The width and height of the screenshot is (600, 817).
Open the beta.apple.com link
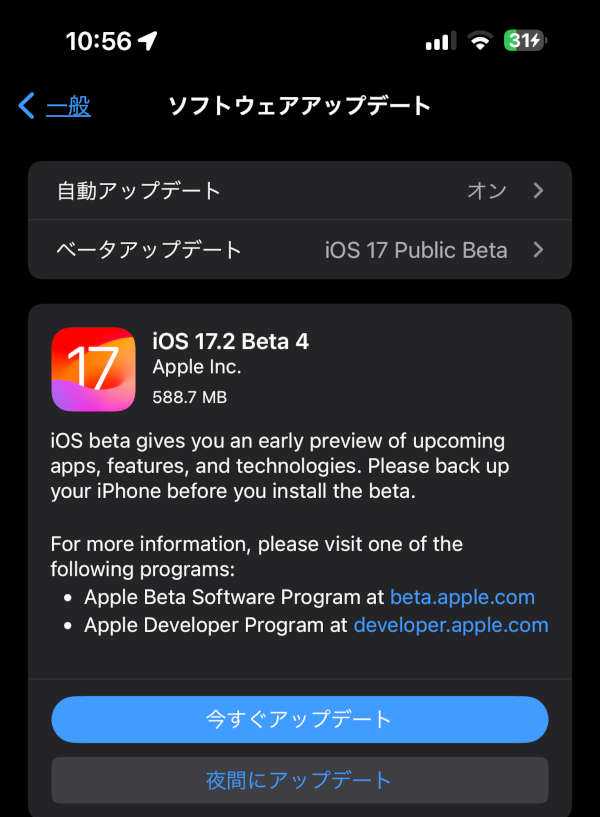(462, 597)
